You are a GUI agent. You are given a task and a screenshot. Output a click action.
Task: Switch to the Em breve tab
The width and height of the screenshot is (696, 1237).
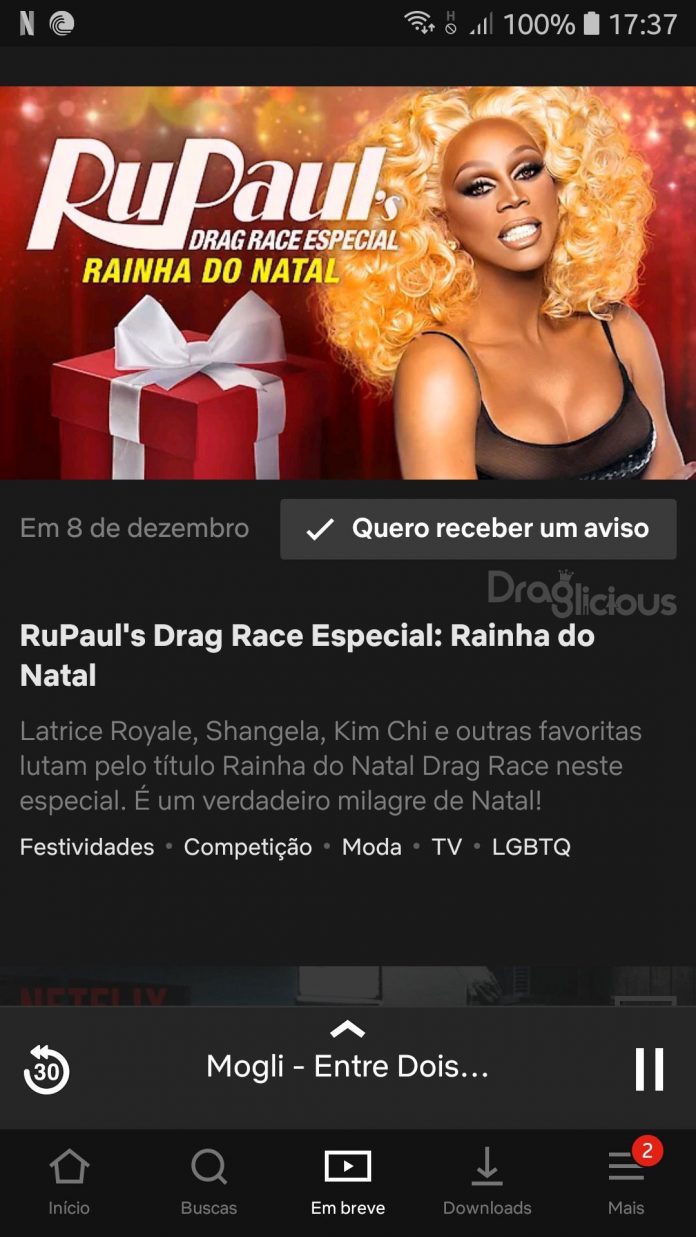click(x=348, y=1182)
